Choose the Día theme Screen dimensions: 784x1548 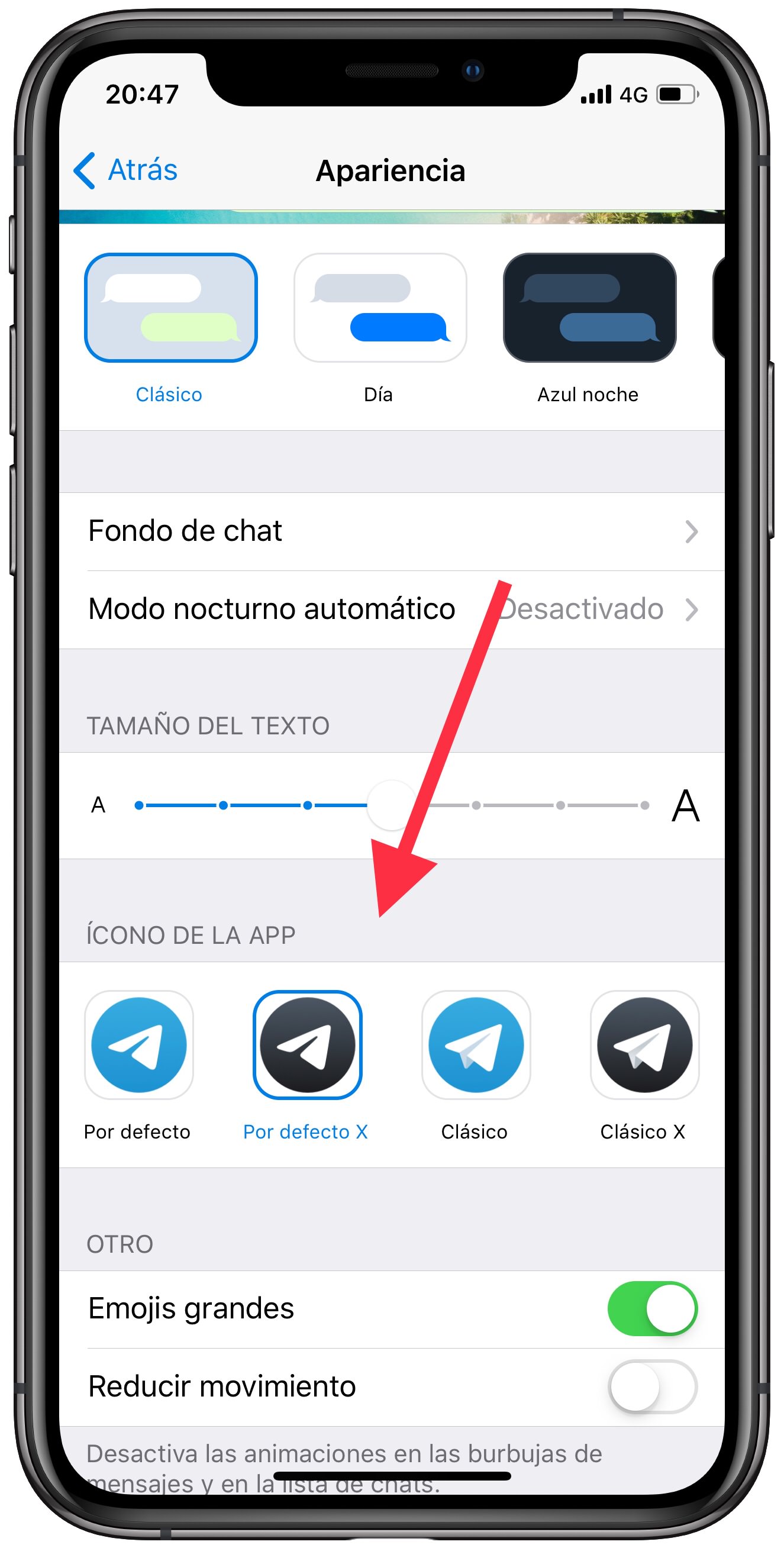(x=380, y=308)
